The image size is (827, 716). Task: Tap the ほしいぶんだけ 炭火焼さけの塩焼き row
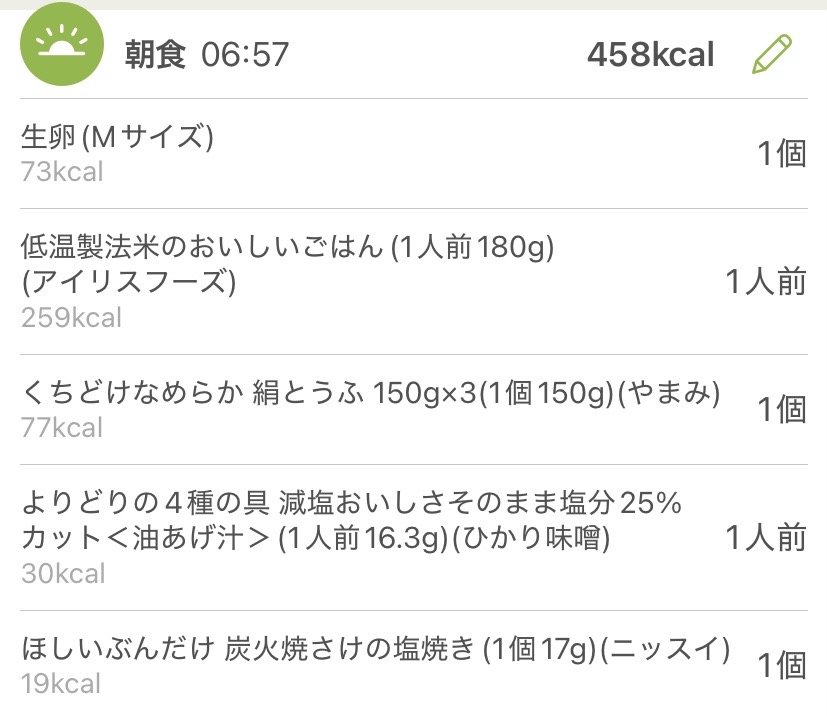click(413, 665)
